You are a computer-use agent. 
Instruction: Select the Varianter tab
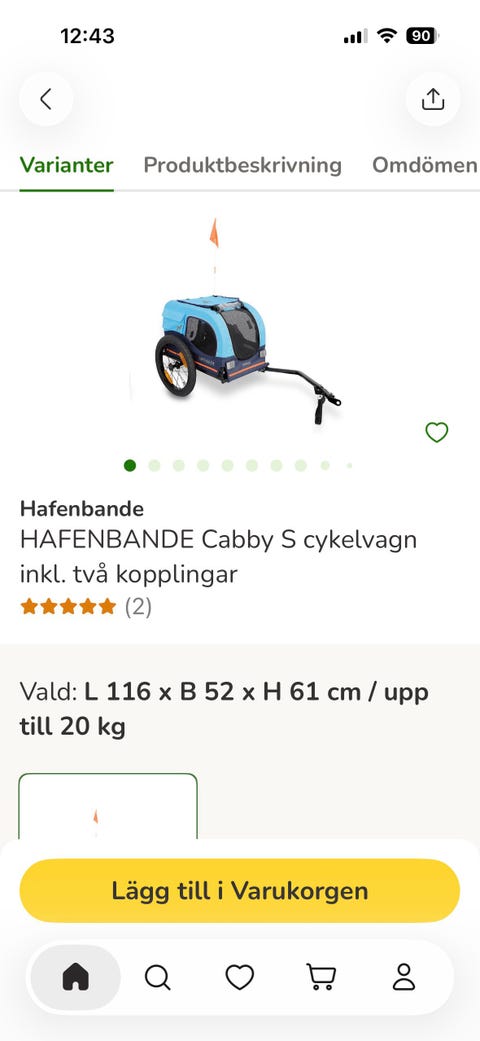pos(66,165)
